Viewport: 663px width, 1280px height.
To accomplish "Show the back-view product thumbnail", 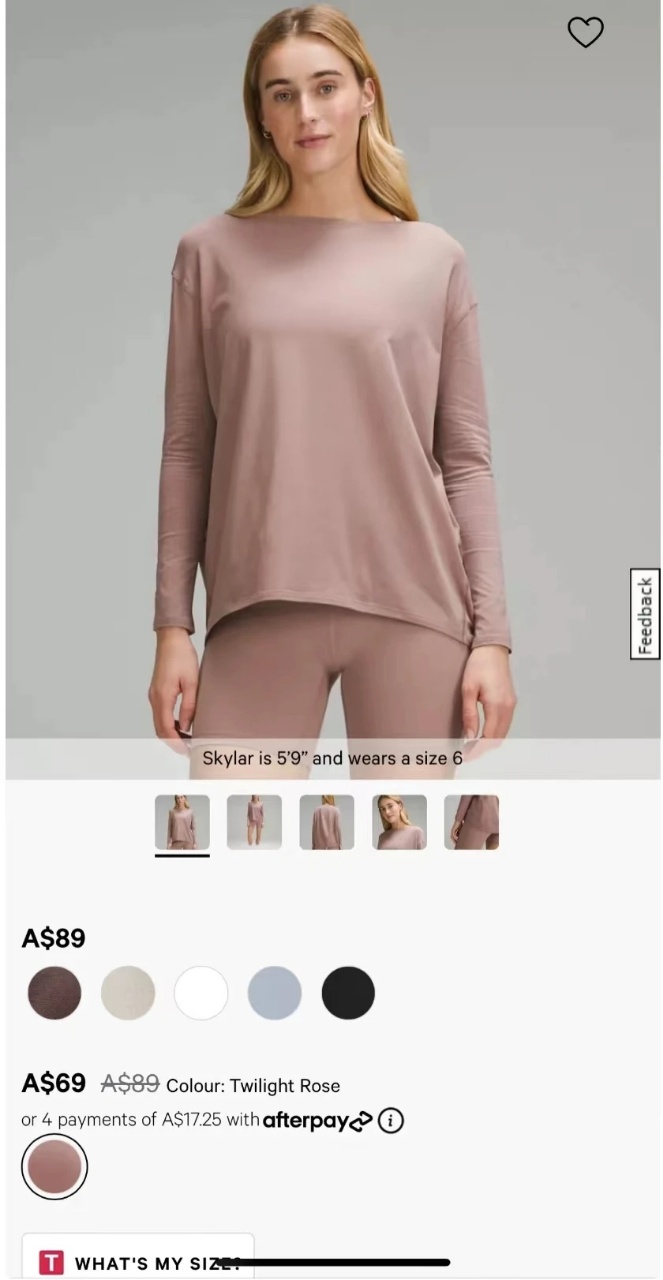I will (x=327, y=822).
